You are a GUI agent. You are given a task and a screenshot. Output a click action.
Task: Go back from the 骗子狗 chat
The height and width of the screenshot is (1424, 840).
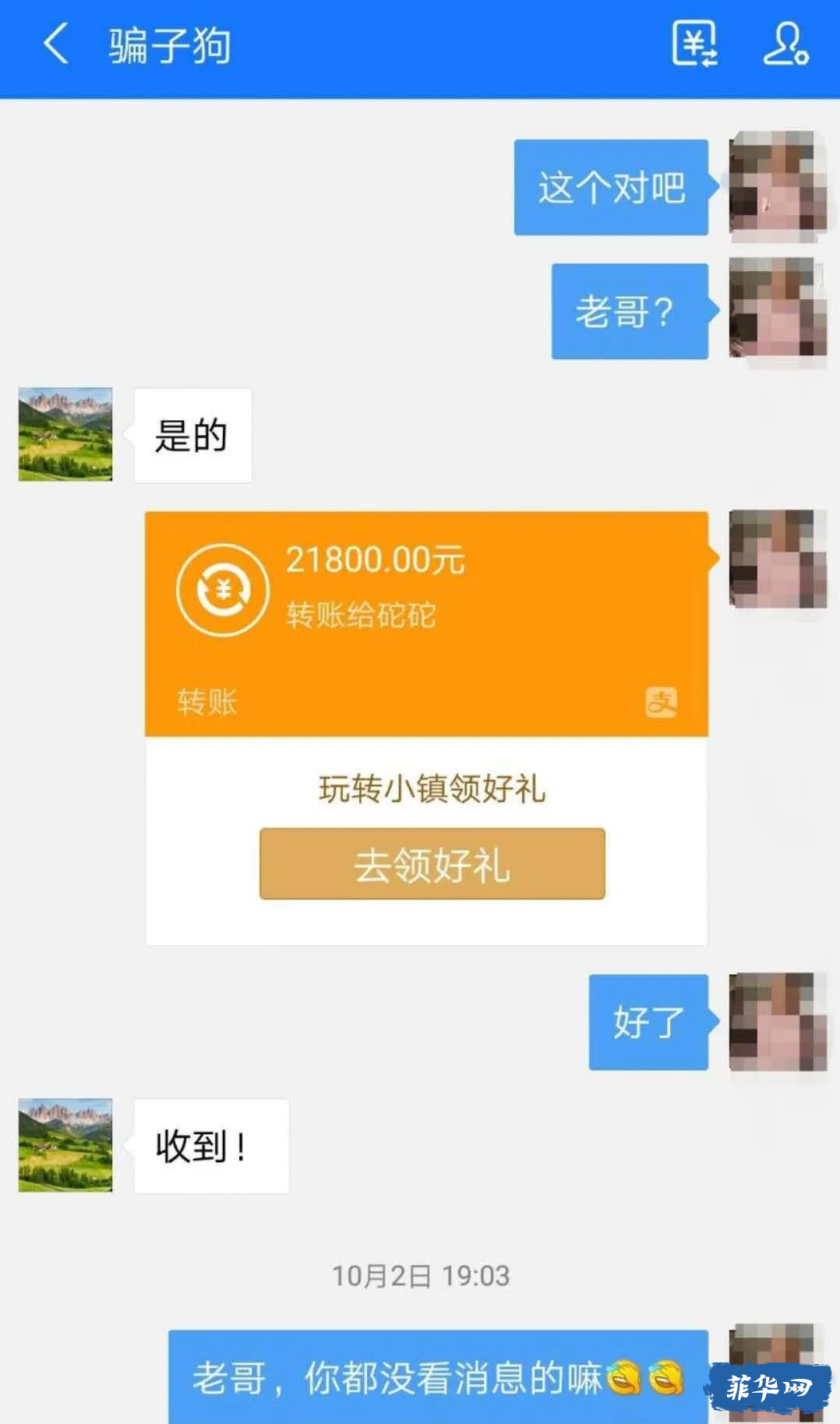56,44
